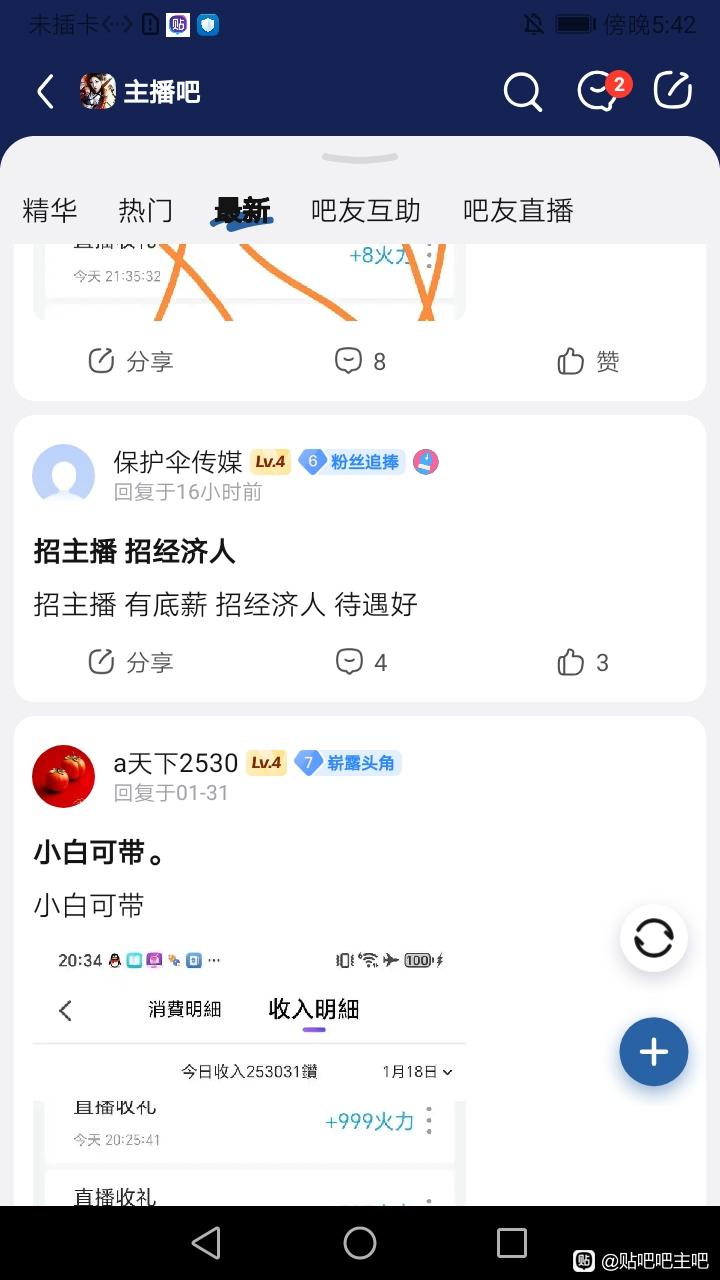Image resolution: width=720 pixels, height=1280 pixels.
Task: Open messages with 2 unread badge
Action: (599, 91)
